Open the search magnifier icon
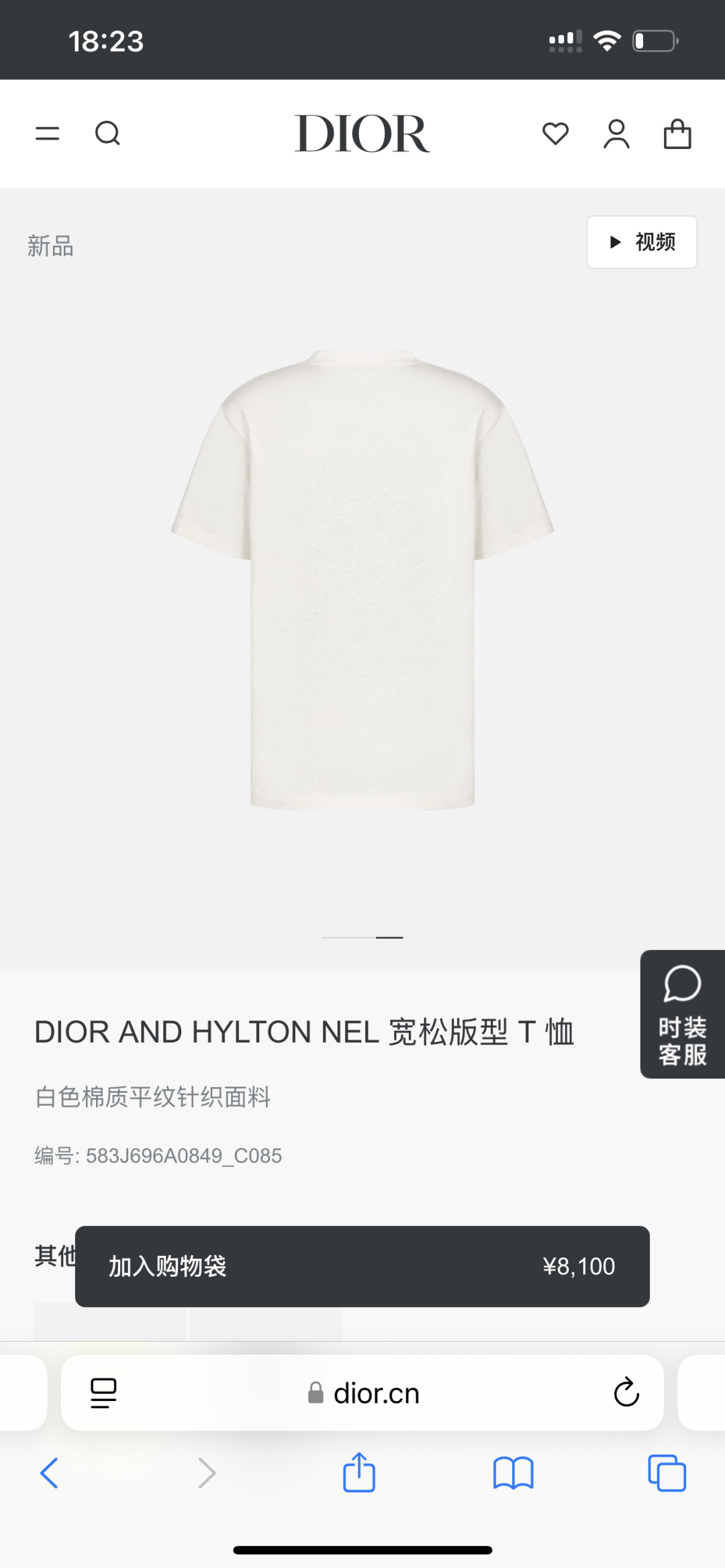Image resolution: width=725 pixels, height=1568 pixels. (107, 134)
